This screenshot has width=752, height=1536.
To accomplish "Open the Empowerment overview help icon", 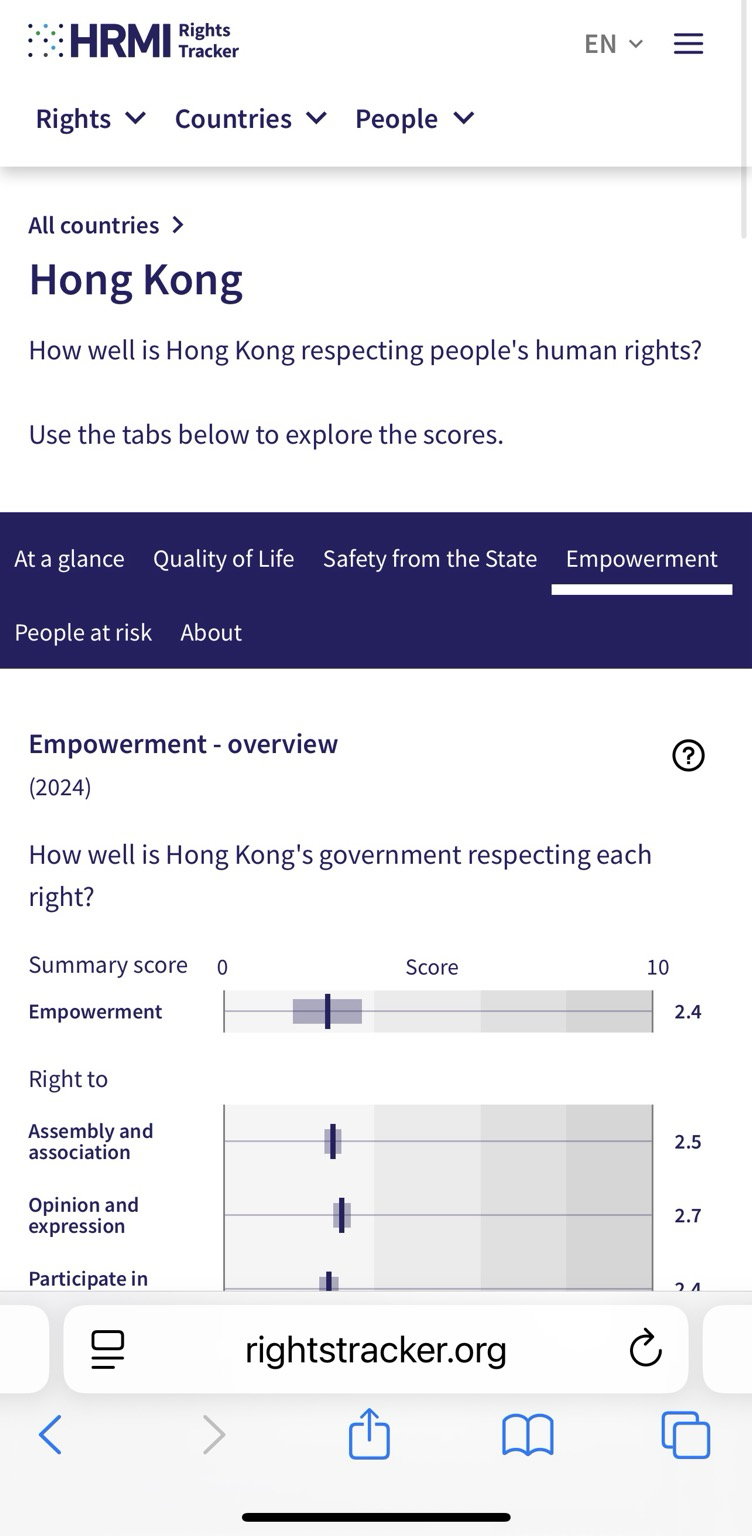I will [688, 756].
